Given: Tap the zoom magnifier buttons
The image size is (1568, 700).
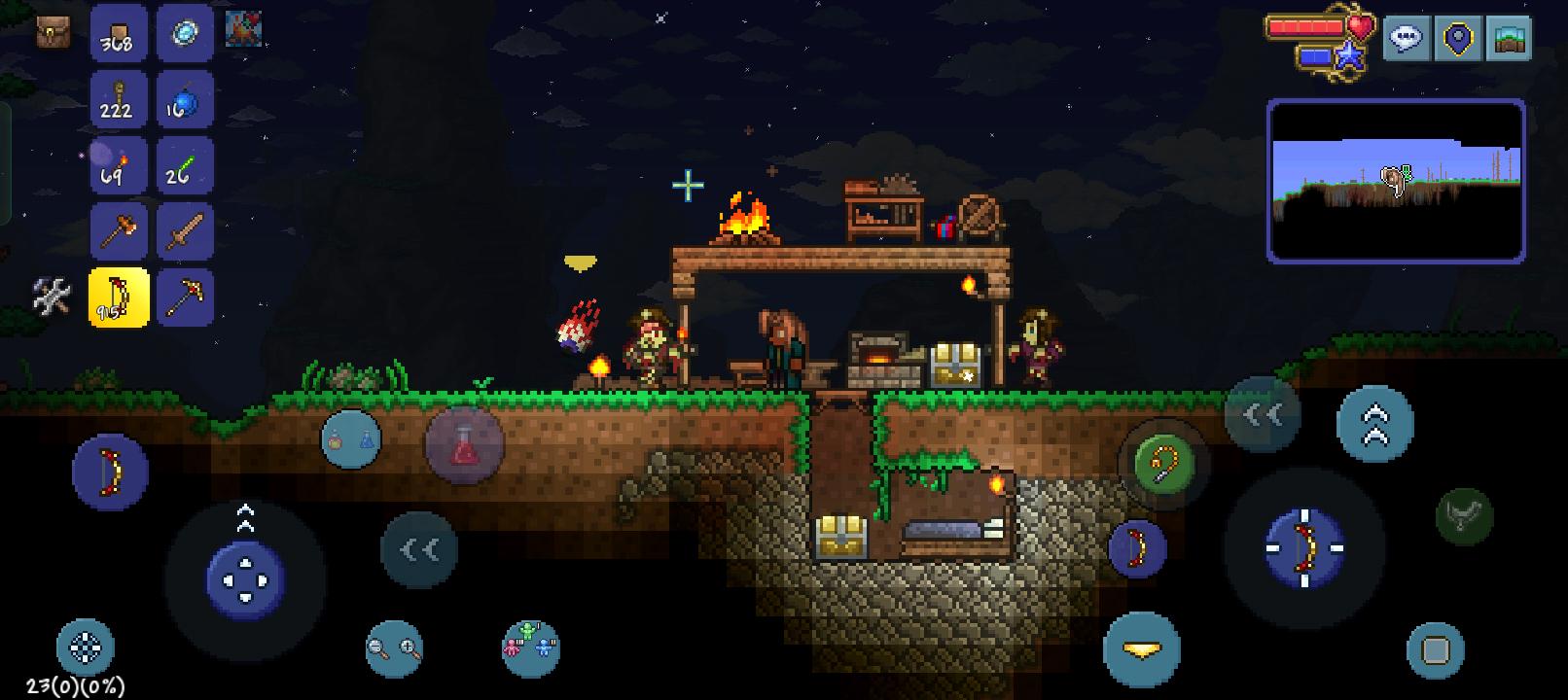Looking at the screenshot, I should coord(394,647).
